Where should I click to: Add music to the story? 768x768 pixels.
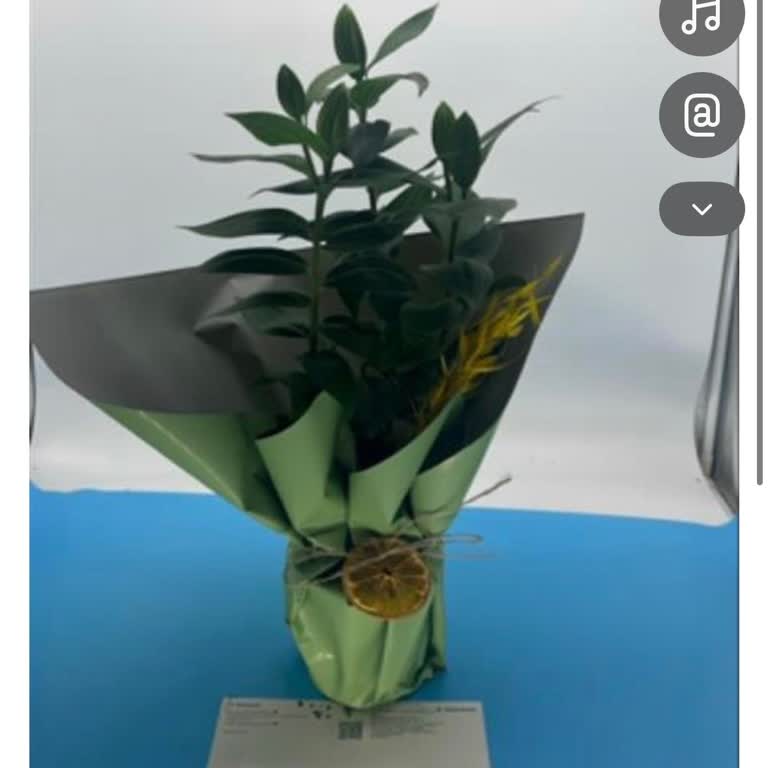702,18
